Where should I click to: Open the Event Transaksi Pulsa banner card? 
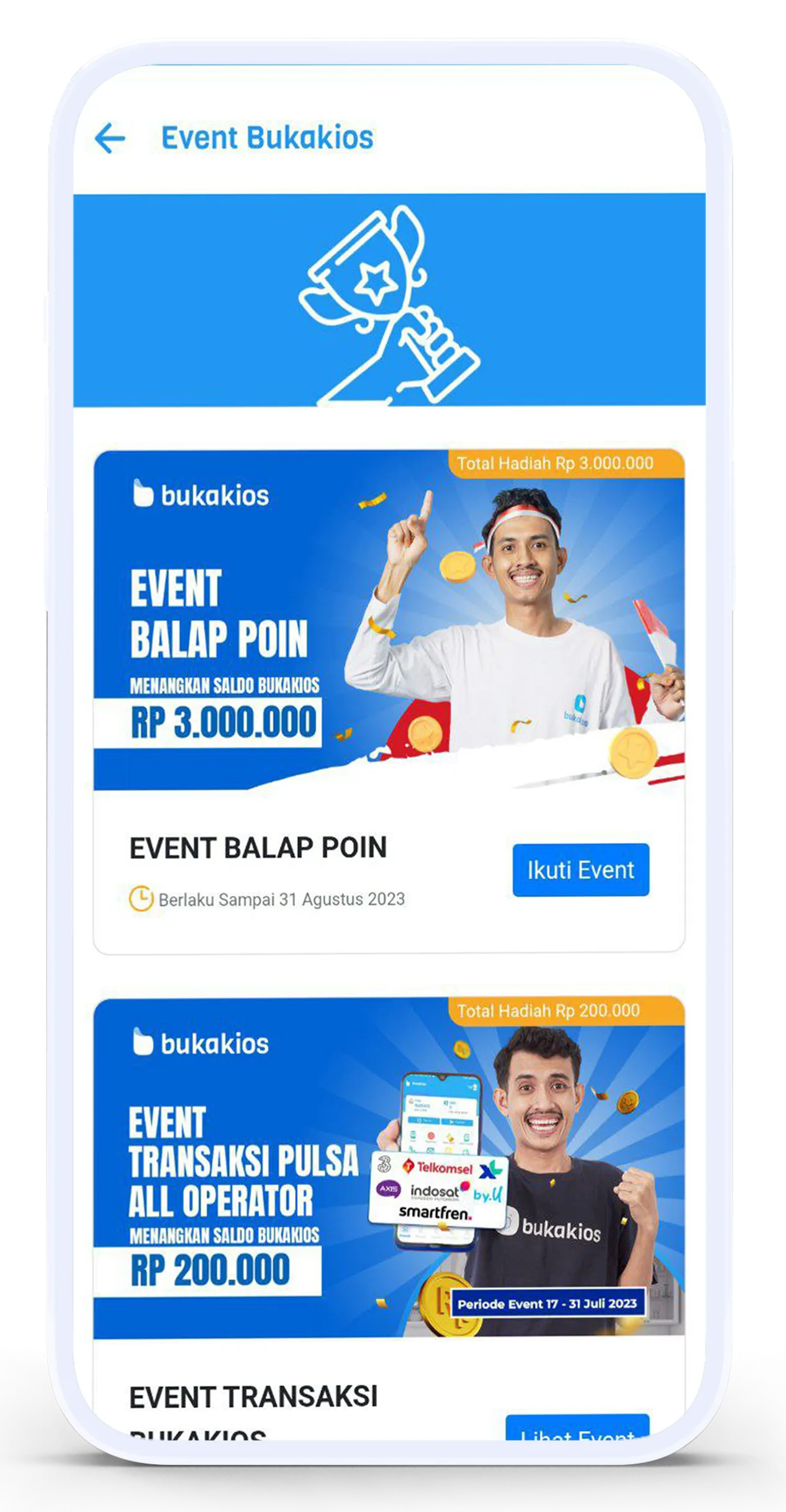389,1166
